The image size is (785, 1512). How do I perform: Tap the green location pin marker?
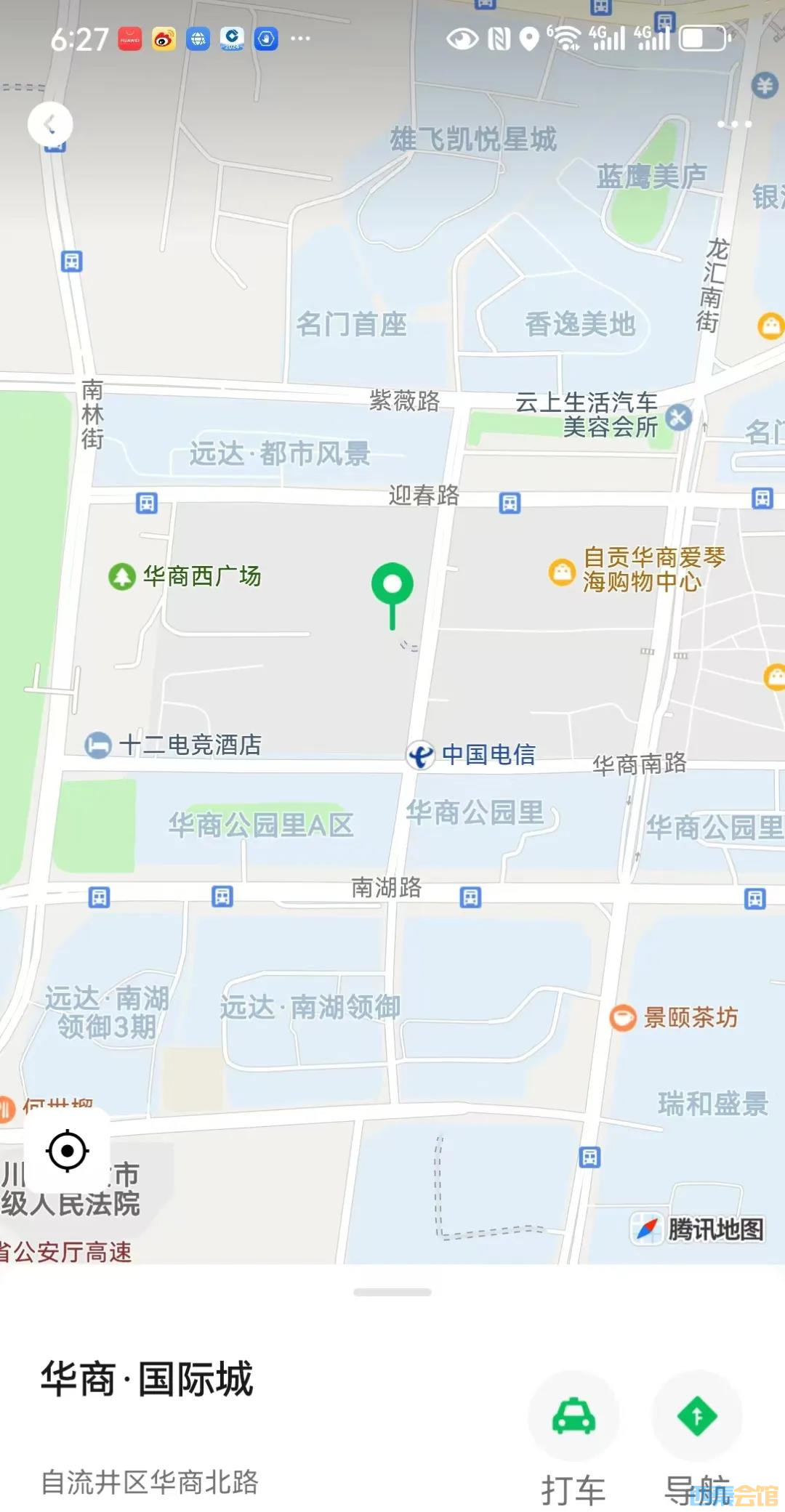(x=392, y=595)
